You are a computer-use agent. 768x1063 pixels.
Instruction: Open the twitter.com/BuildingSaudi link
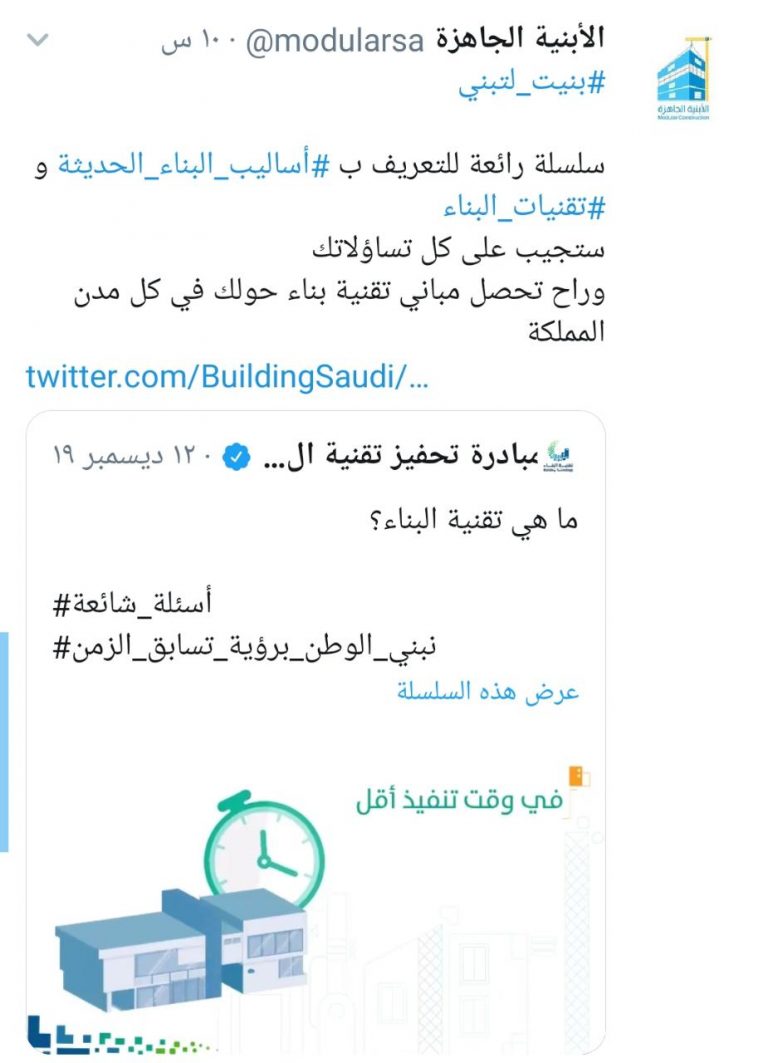(x=228, y=378)
